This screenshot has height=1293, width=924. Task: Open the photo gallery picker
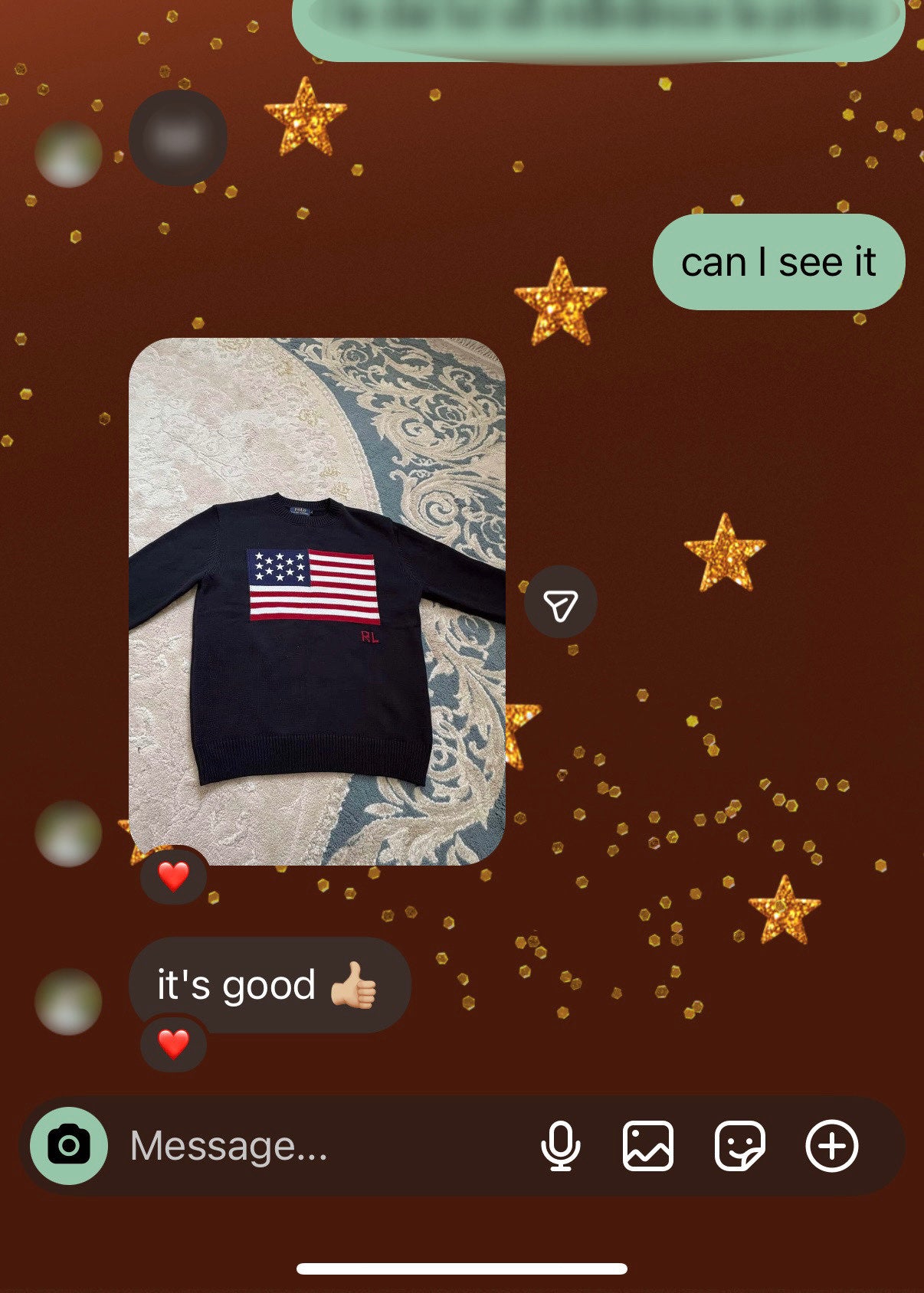point(647,1146)
